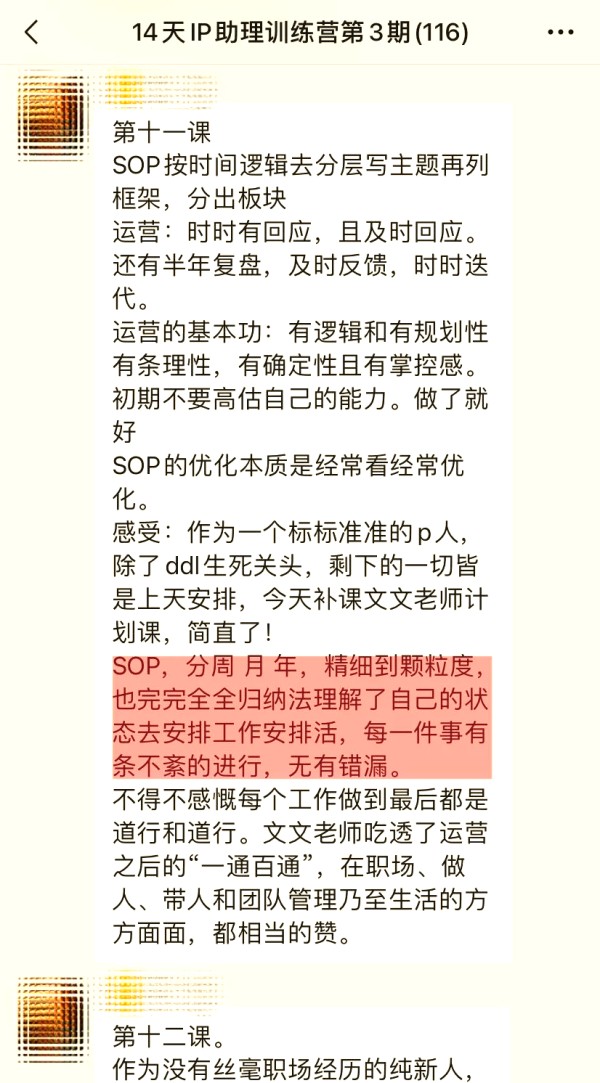Open the group chat's three-dot menu

click(560, 32)
